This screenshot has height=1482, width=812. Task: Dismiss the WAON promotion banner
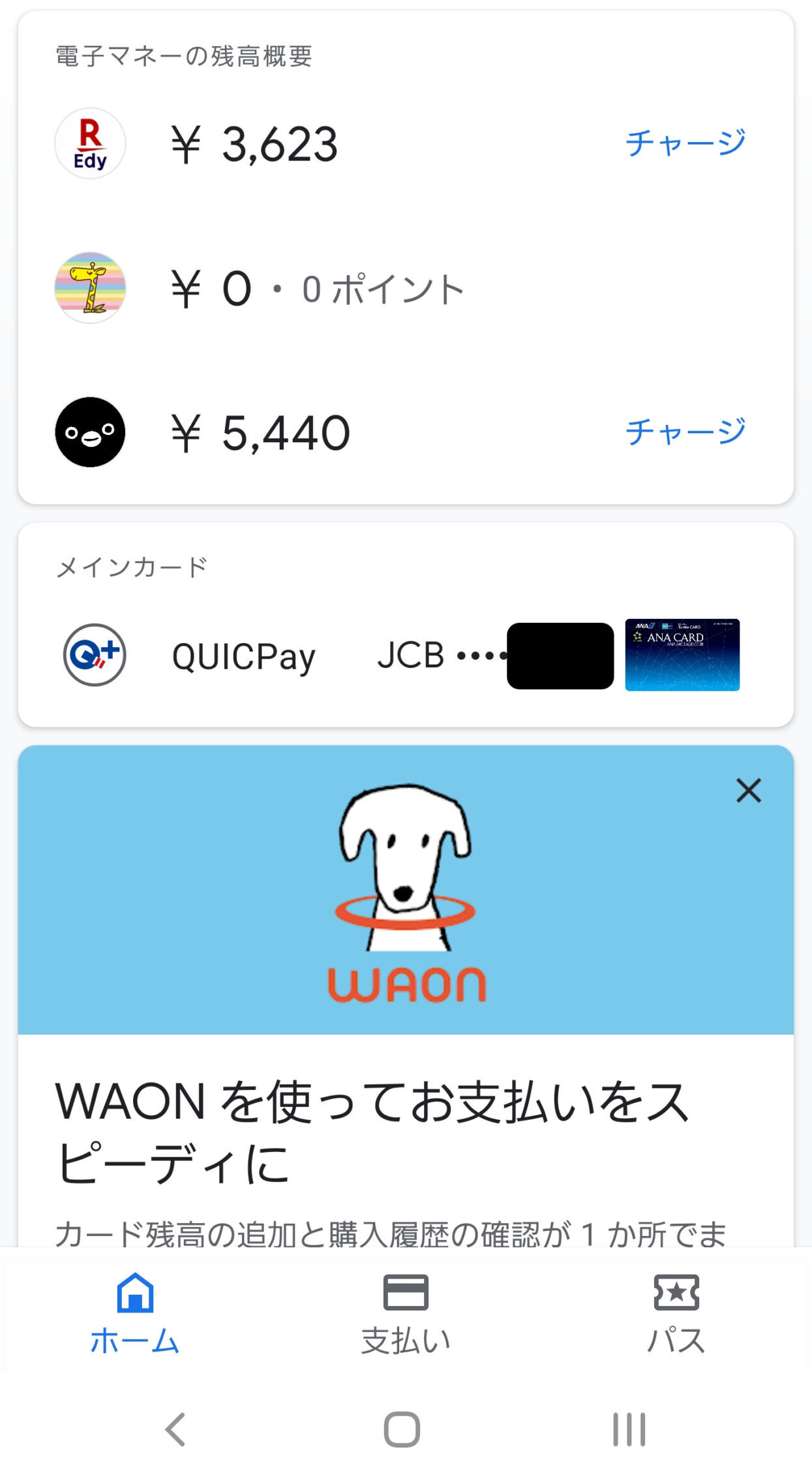pos(748,791)
